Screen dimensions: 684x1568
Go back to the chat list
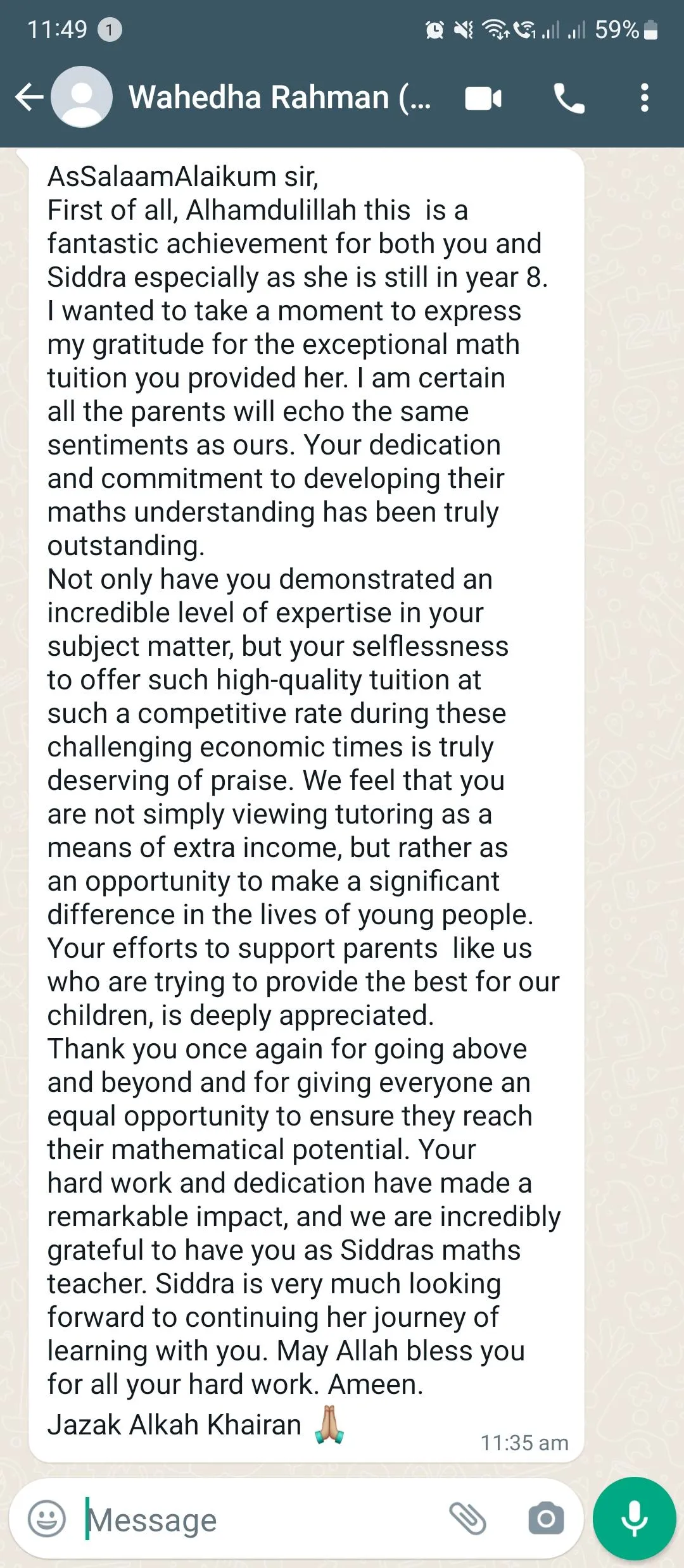(x=29, y=97)
